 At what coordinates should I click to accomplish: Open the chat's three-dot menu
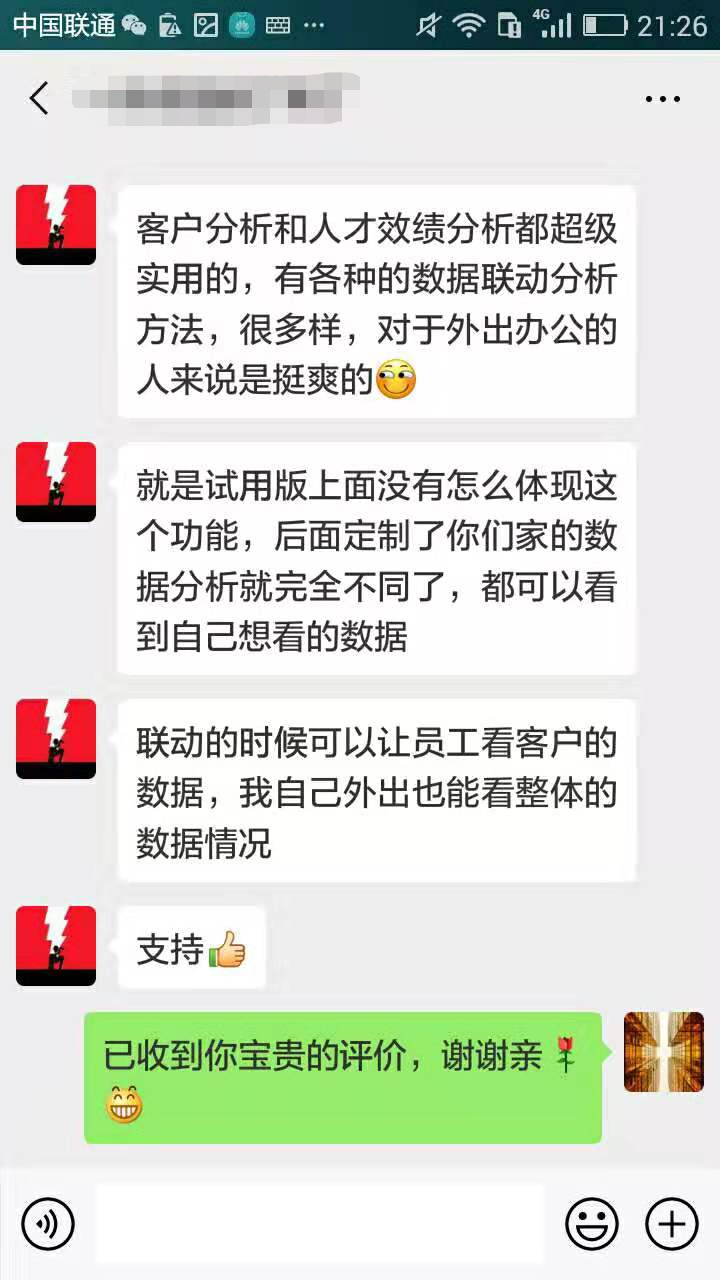coord(662,99)
